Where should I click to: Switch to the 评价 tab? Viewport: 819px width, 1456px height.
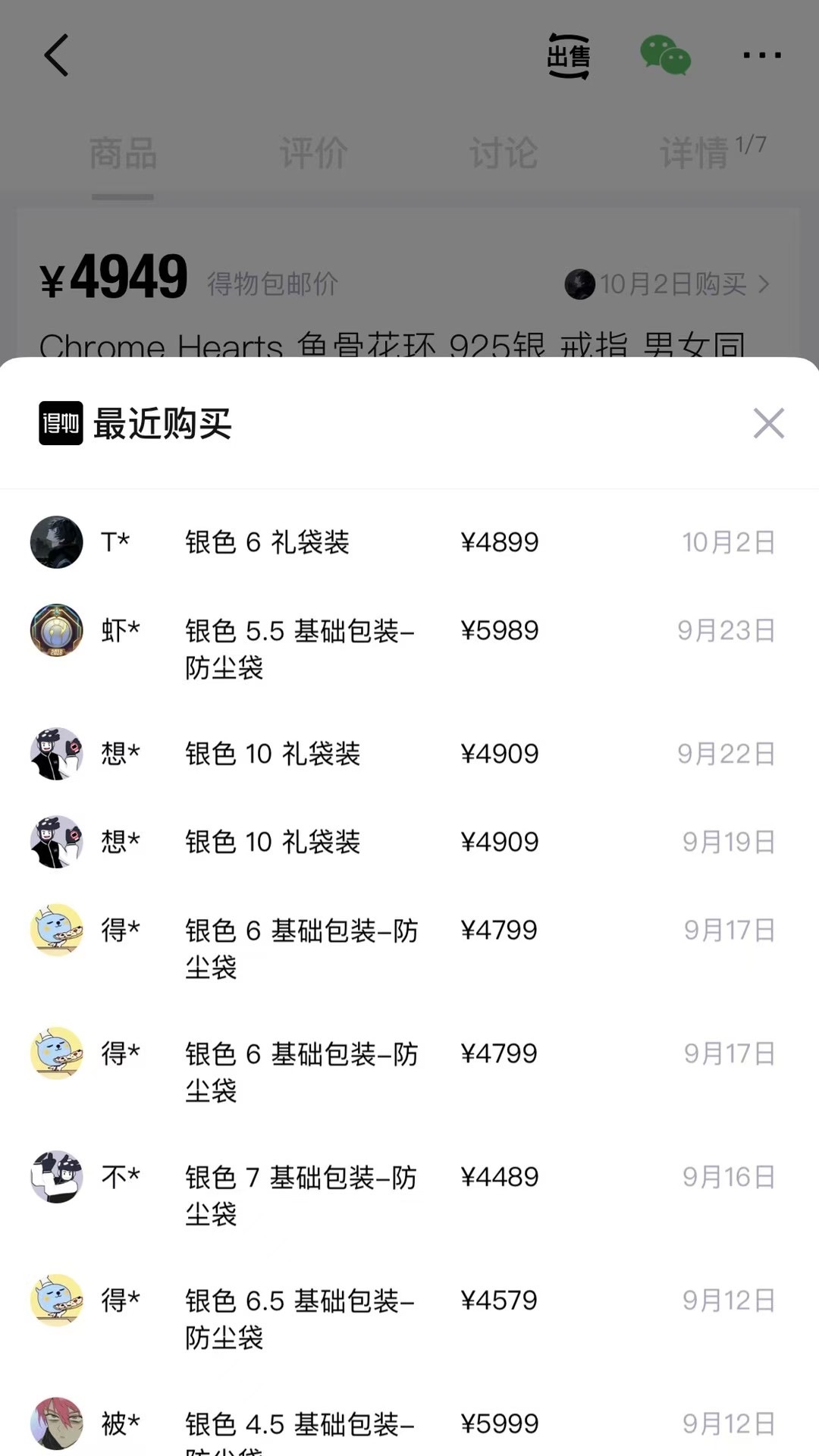pyautogui.click(x=314, y=153)
